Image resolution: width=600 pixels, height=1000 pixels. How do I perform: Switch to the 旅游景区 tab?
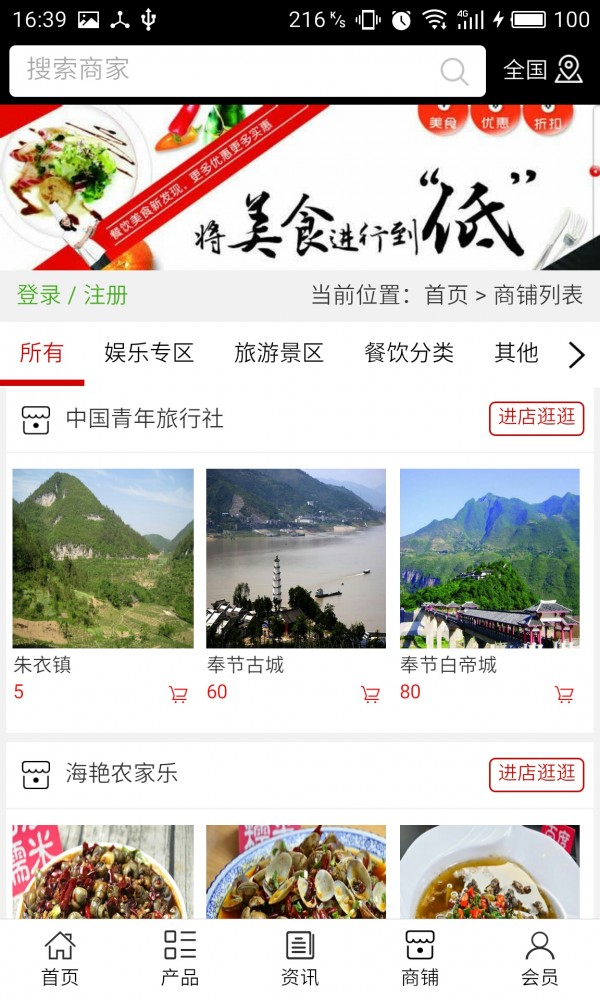click(279, 353)
